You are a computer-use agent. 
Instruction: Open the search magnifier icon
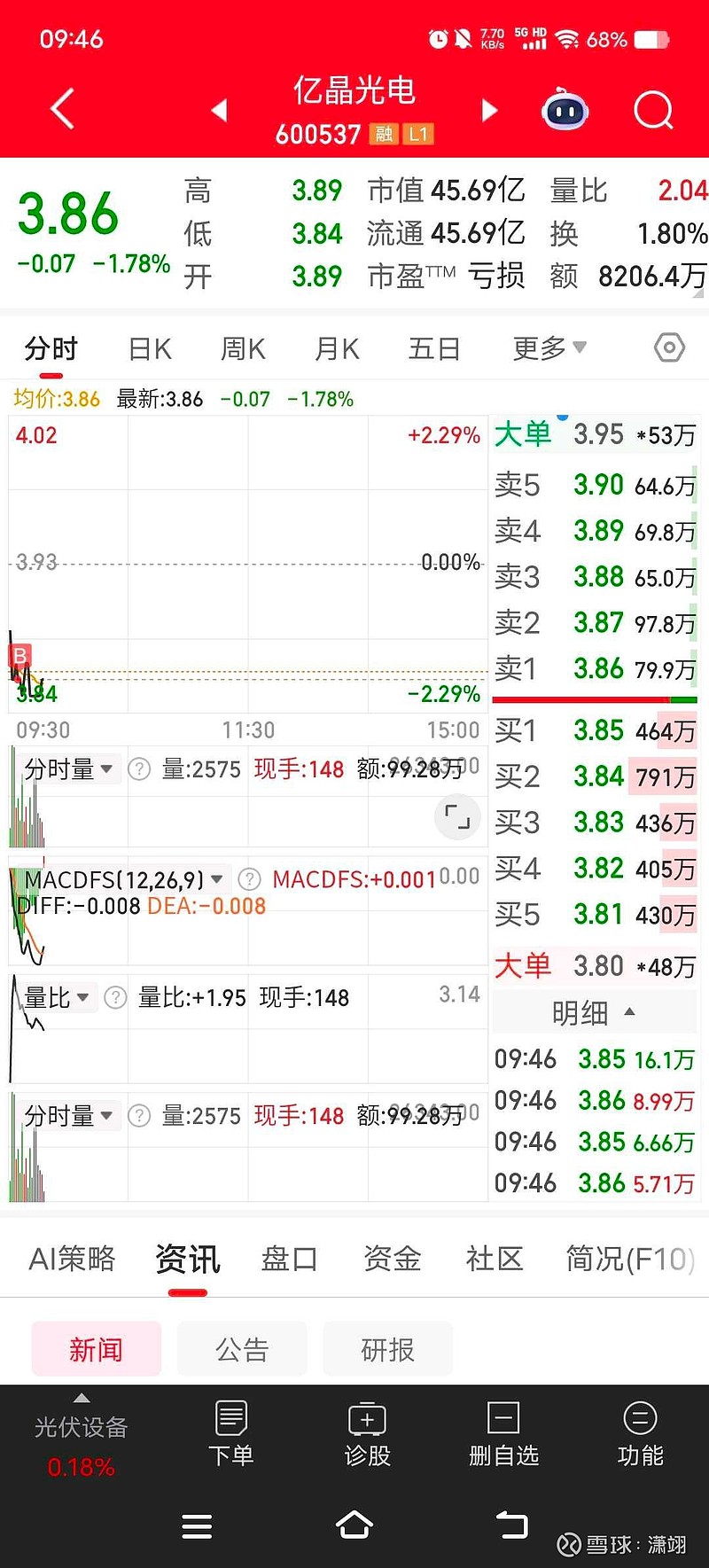tap(654, 111)
